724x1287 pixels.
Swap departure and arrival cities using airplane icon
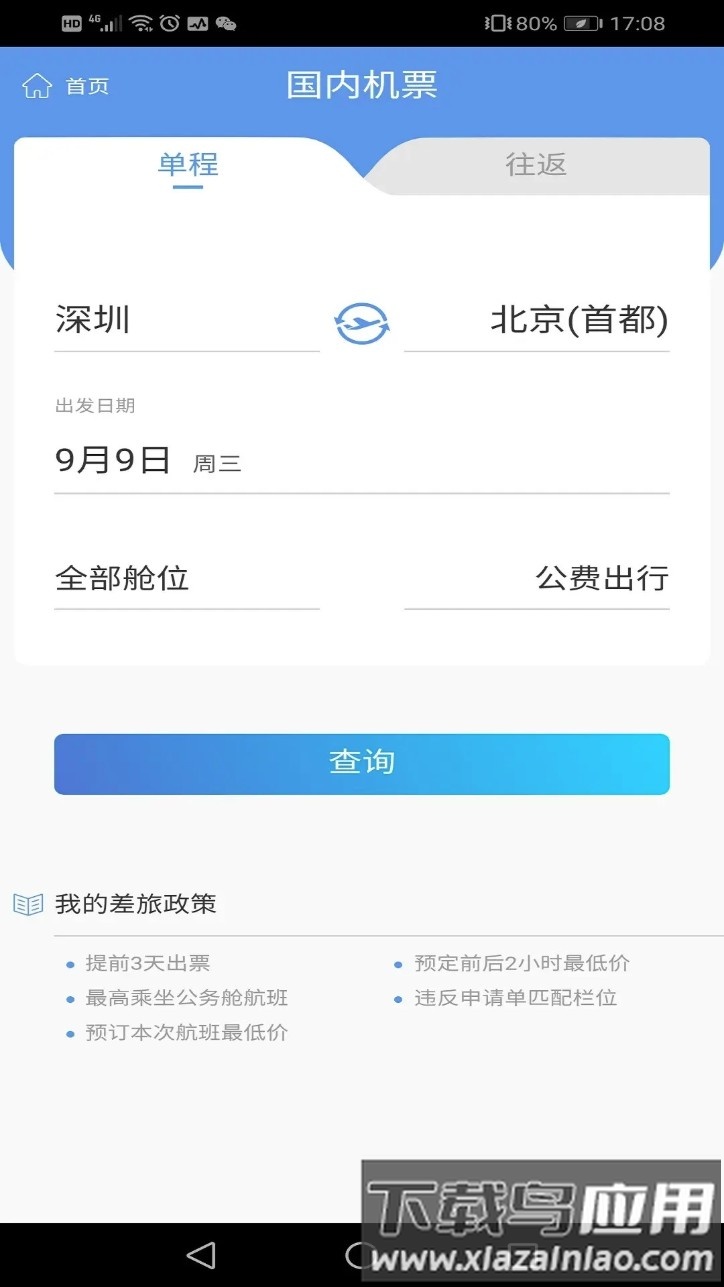362,320
